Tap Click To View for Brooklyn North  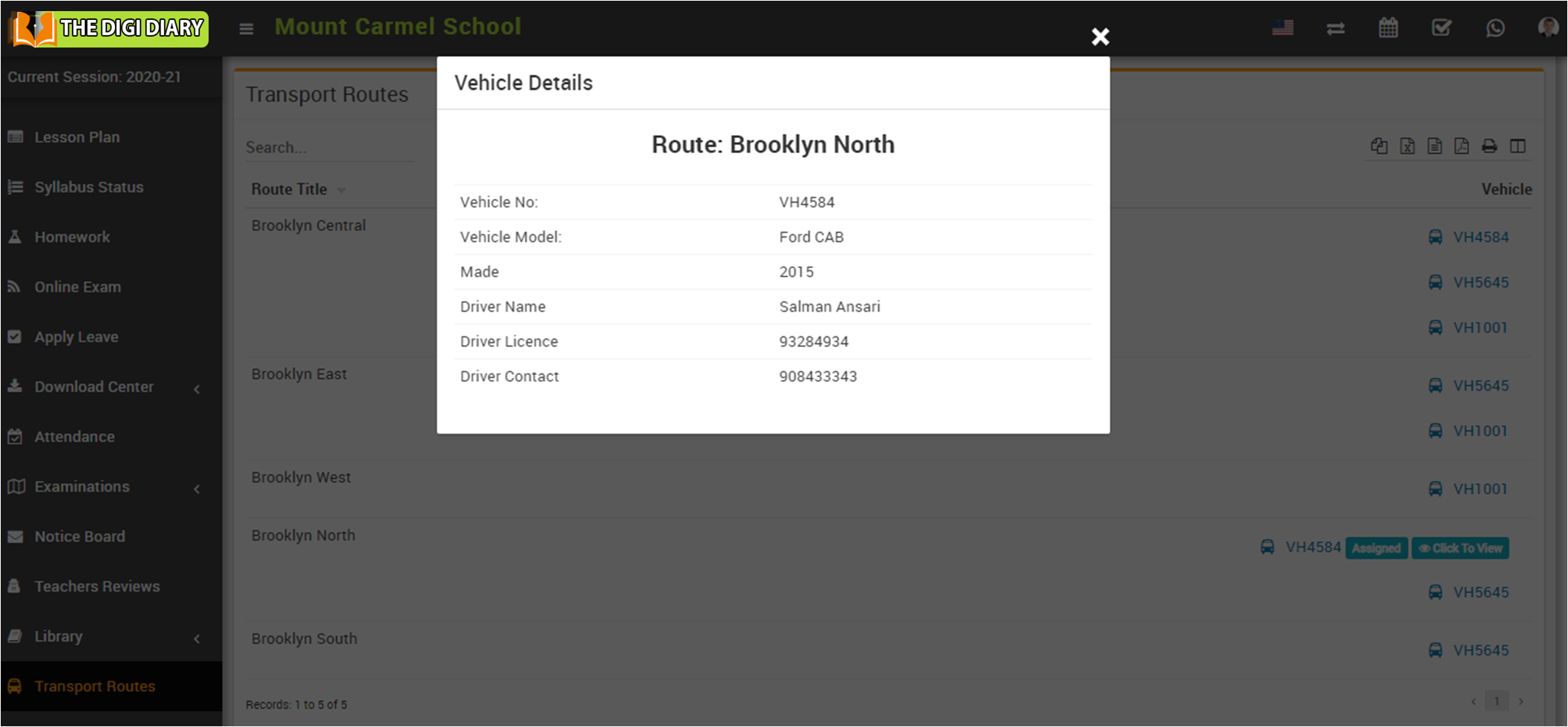(x=1460, y=548)
